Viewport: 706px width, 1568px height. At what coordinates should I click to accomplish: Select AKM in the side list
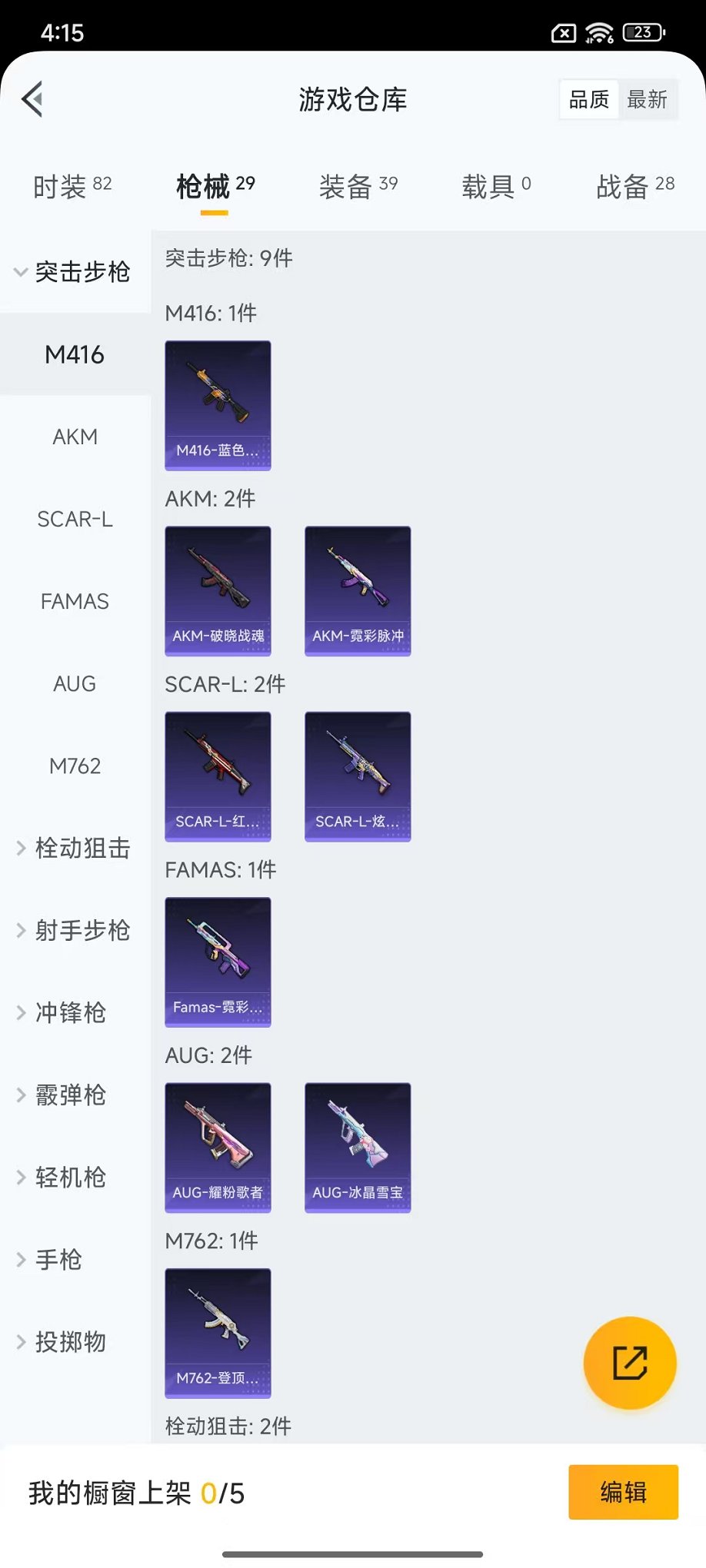75,437
